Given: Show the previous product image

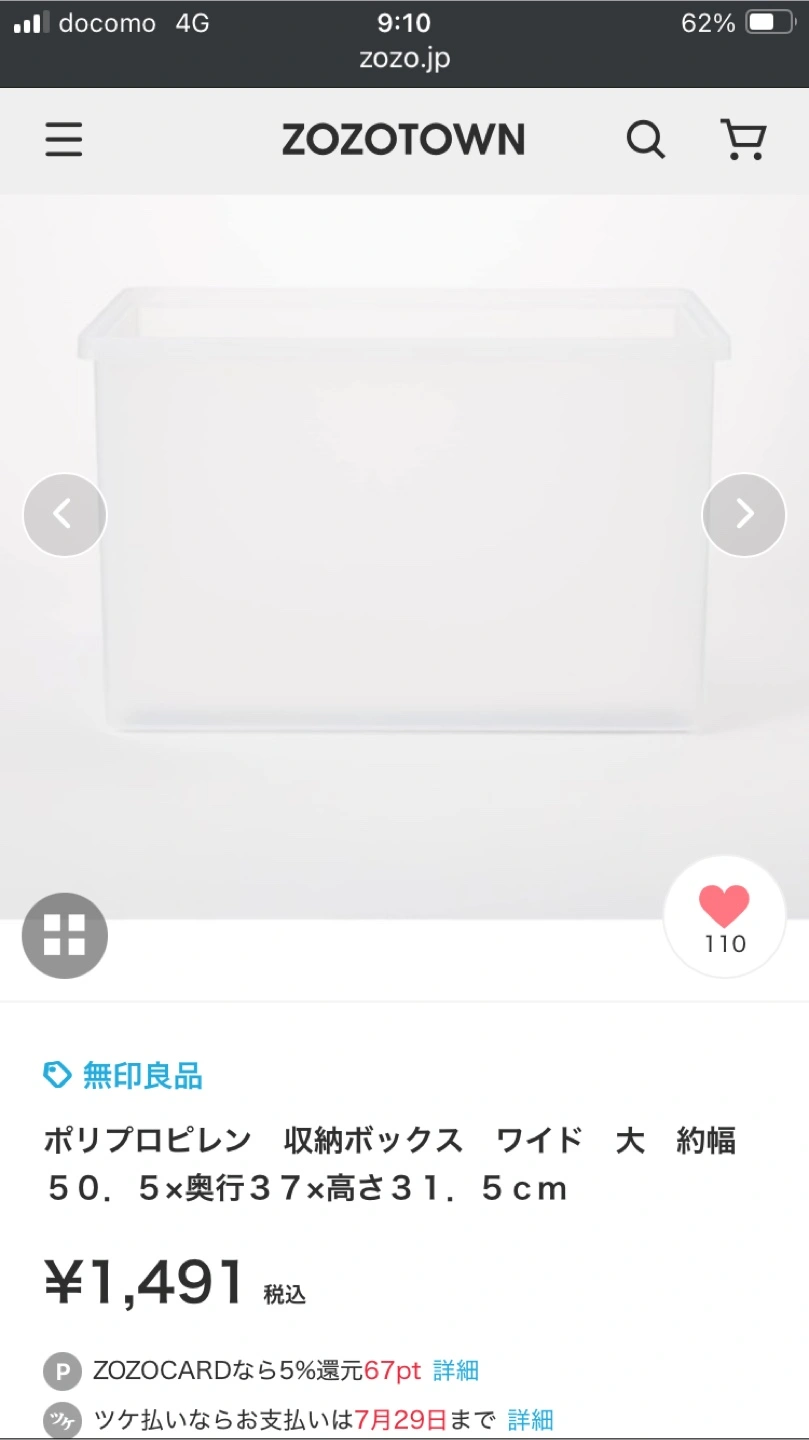Looking at the screenshot, I should click(65, 514).
